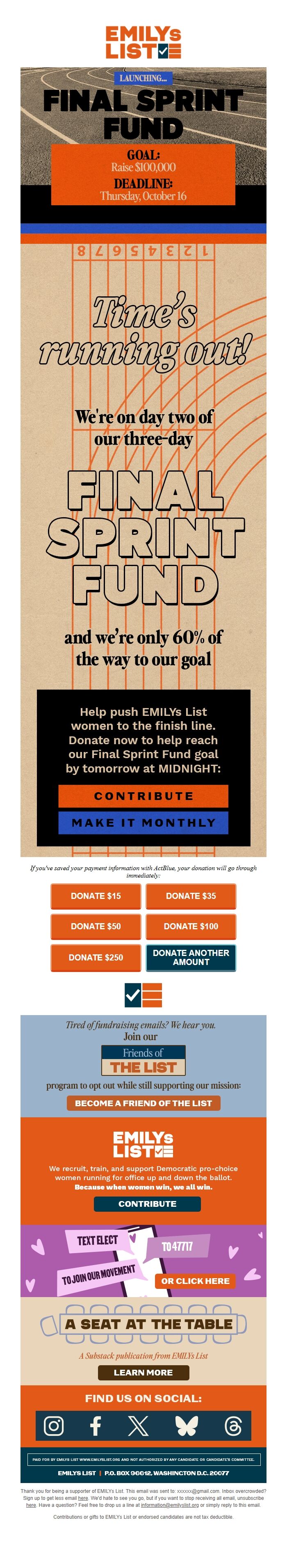This screenshot has height=1568, width=287.
Task: Tap the dark teal CONTRIBUTE button under the mission statement
Action: click(x=147, y=1204)
